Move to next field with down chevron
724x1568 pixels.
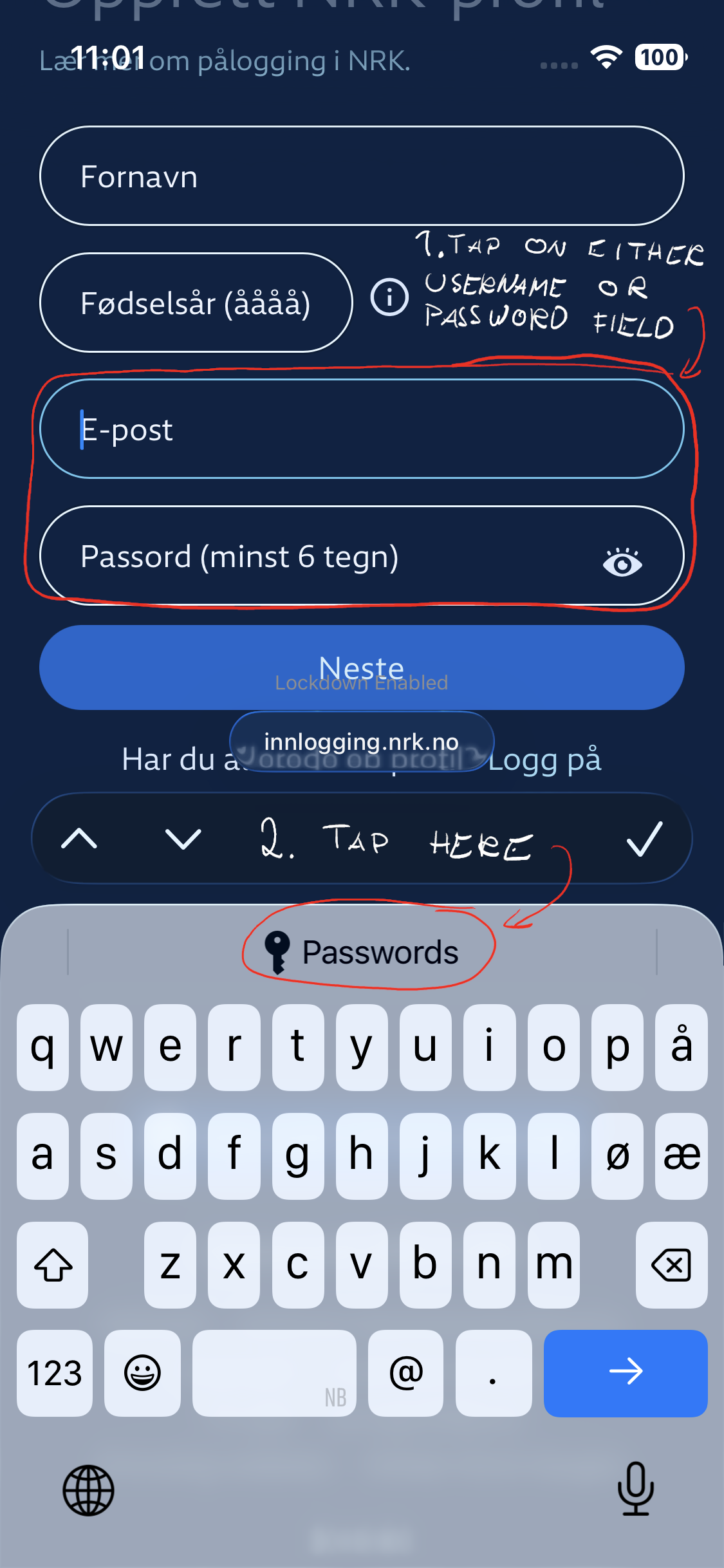pos(183,839)
